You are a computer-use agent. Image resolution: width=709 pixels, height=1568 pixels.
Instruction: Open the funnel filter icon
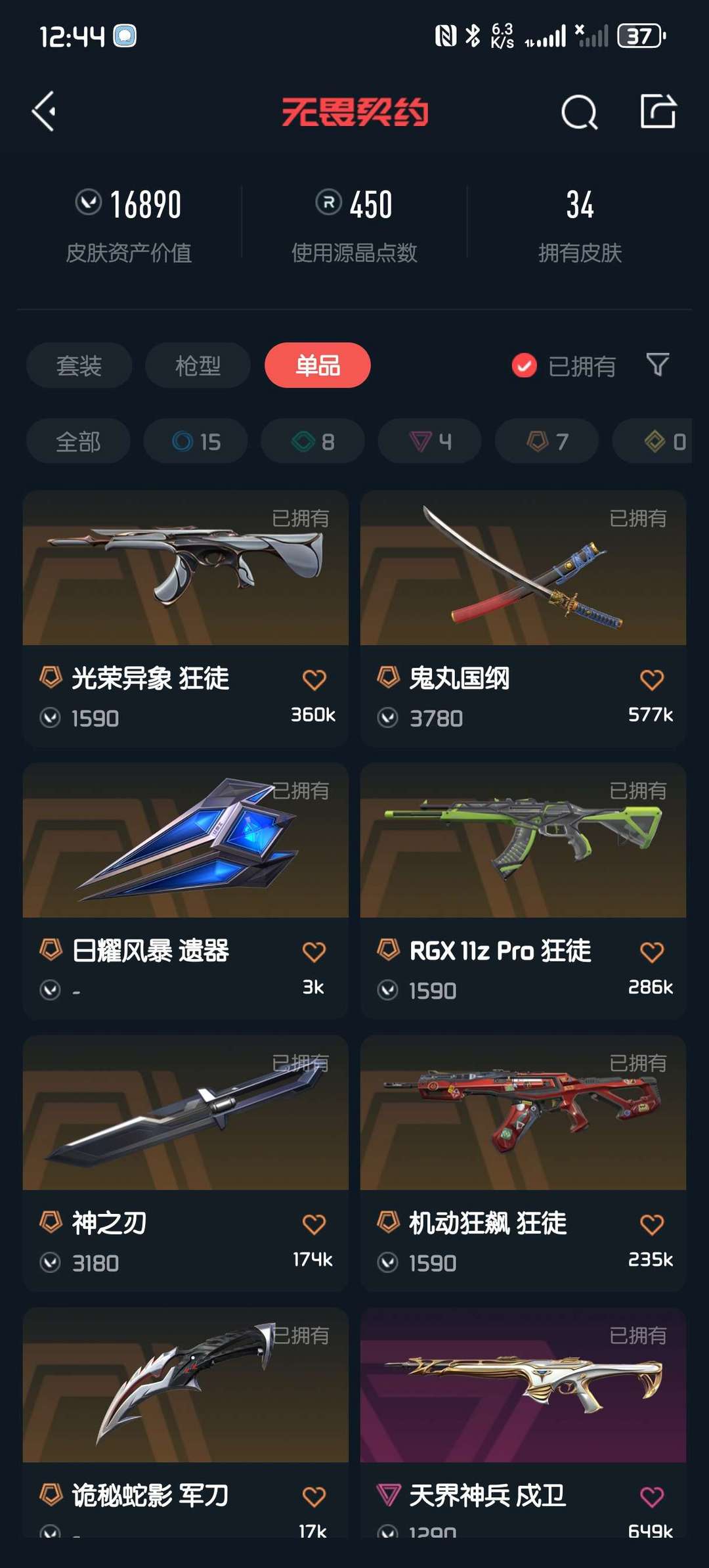click(657, 365)
